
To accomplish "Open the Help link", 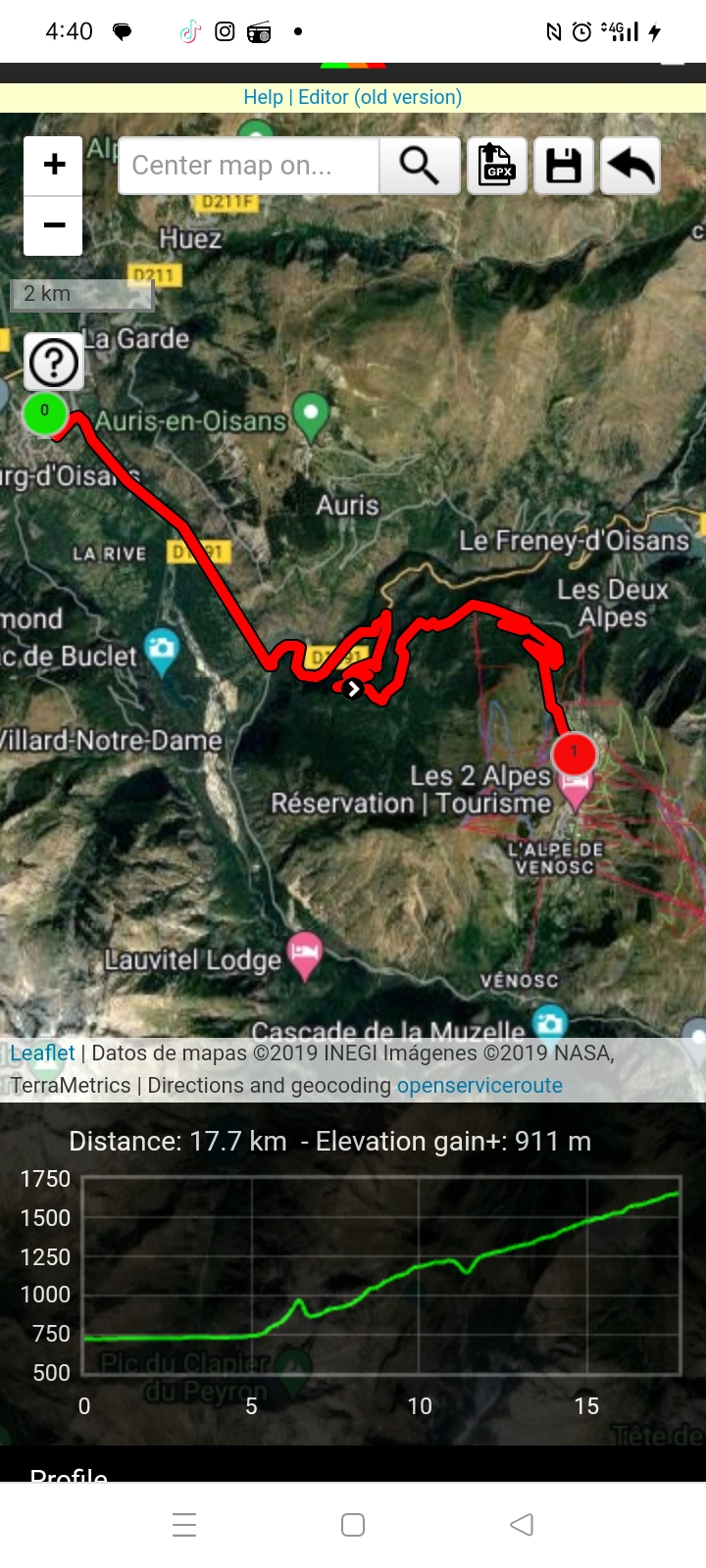I will point(263,97).
